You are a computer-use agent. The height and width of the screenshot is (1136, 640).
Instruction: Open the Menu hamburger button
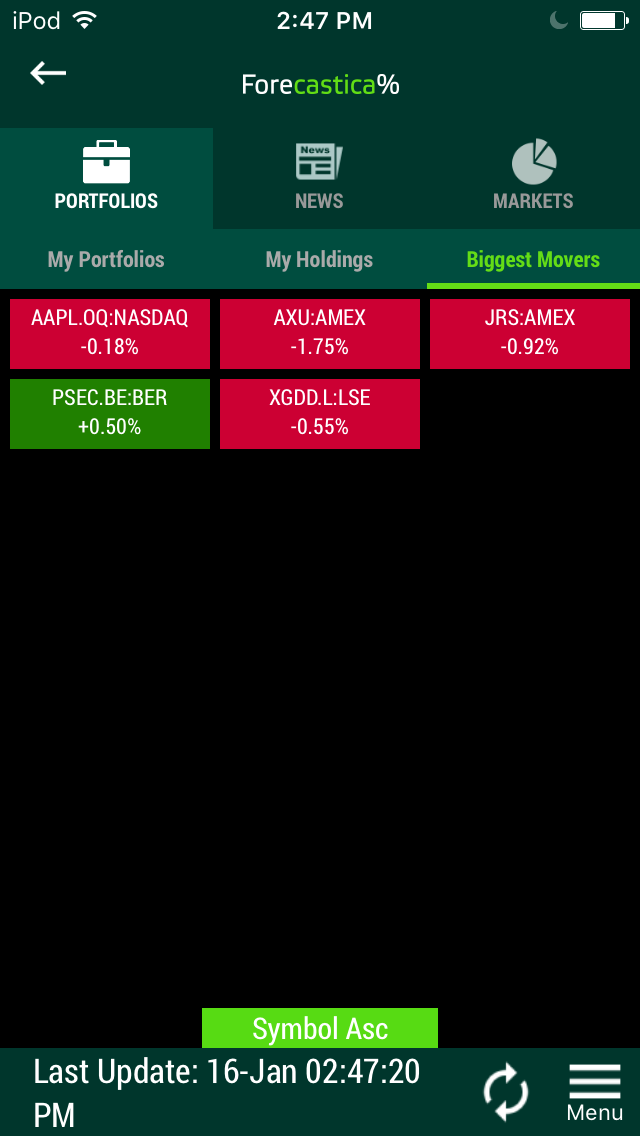point(594,1092)
